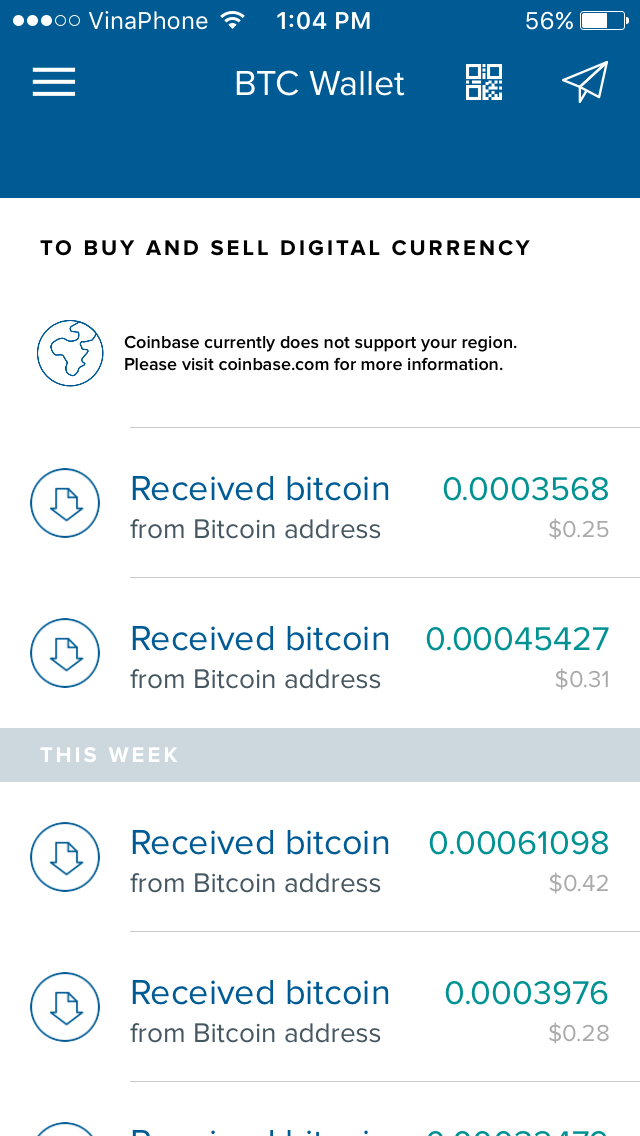640x1136 pixels.
Task: Open the QR code scanner
Action: tap(484, 82)
